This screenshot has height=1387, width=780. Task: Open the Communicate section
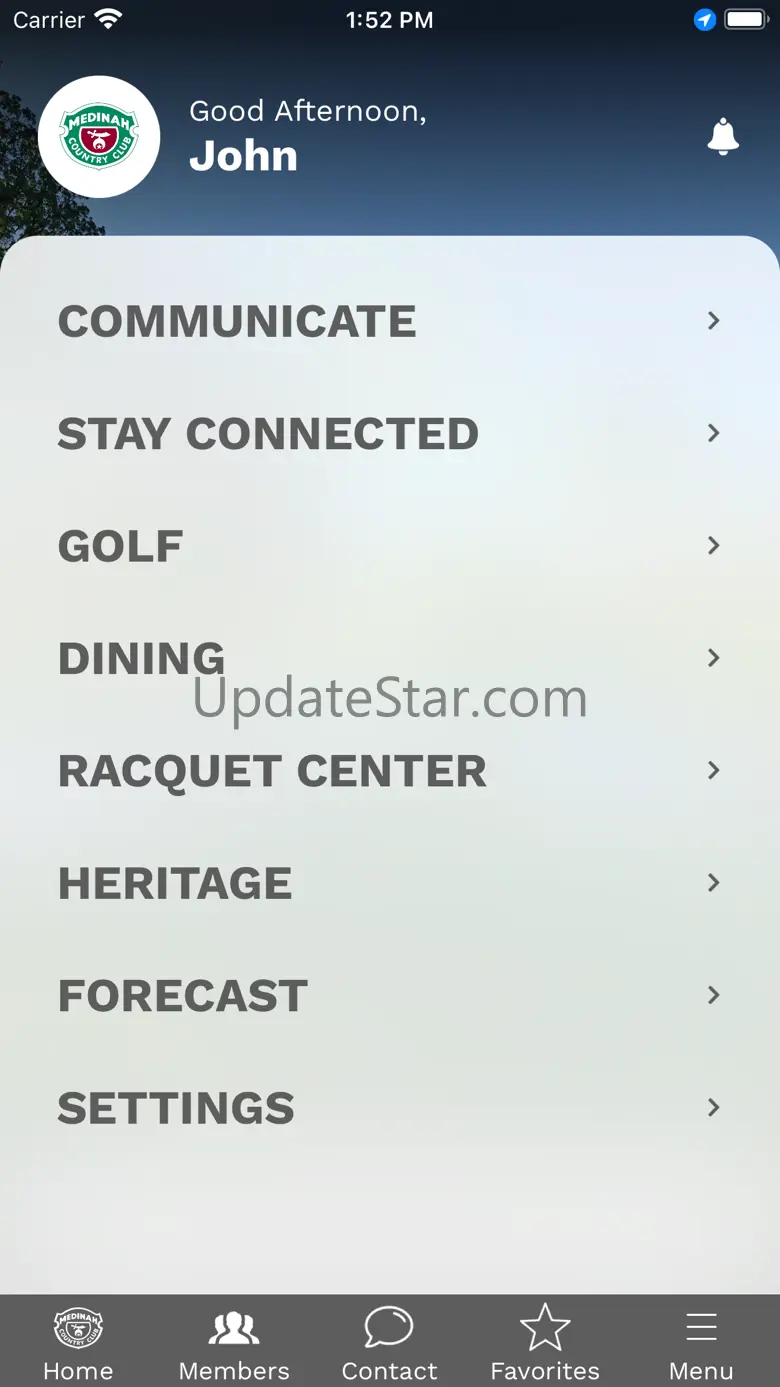[390, 321]
